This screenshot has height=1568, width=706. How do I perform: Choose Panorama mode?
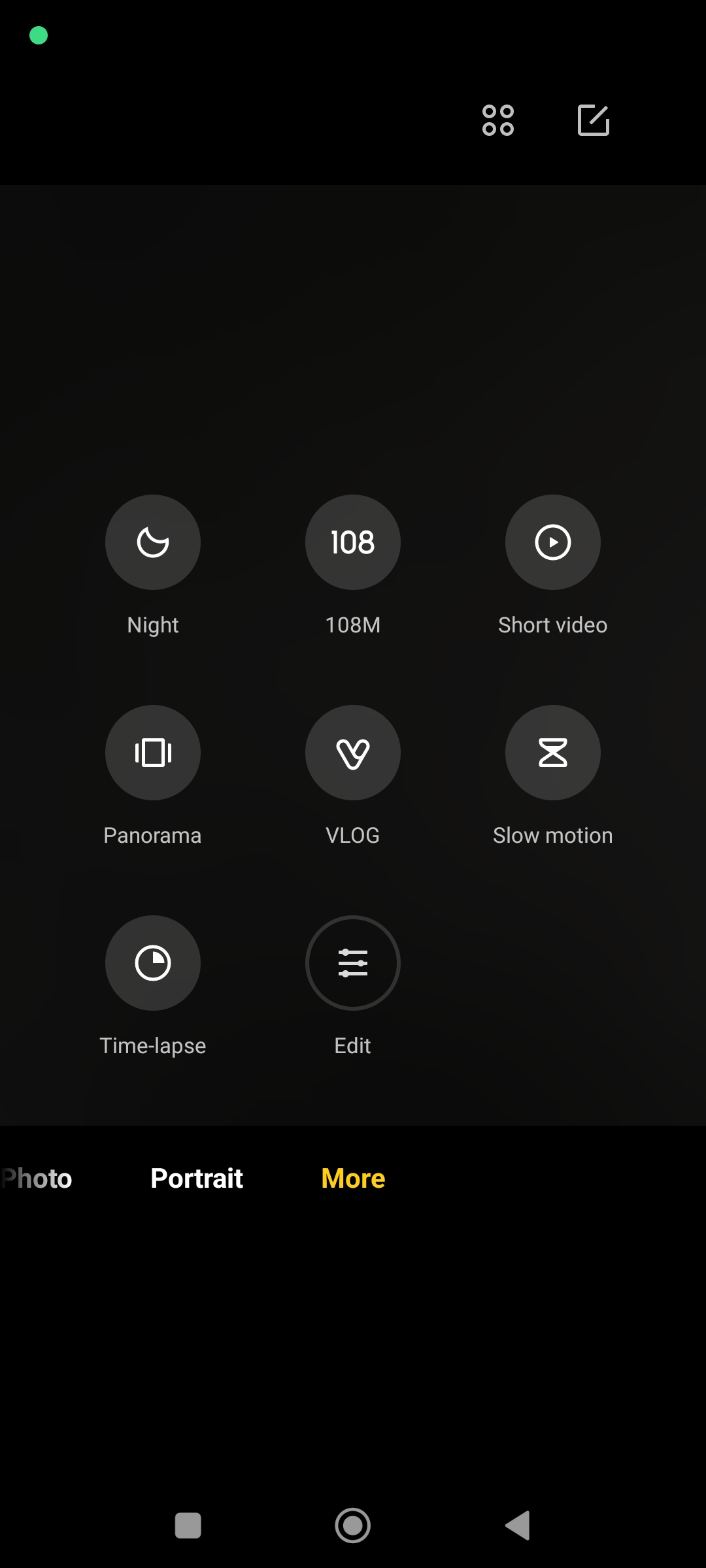[153, 753]
